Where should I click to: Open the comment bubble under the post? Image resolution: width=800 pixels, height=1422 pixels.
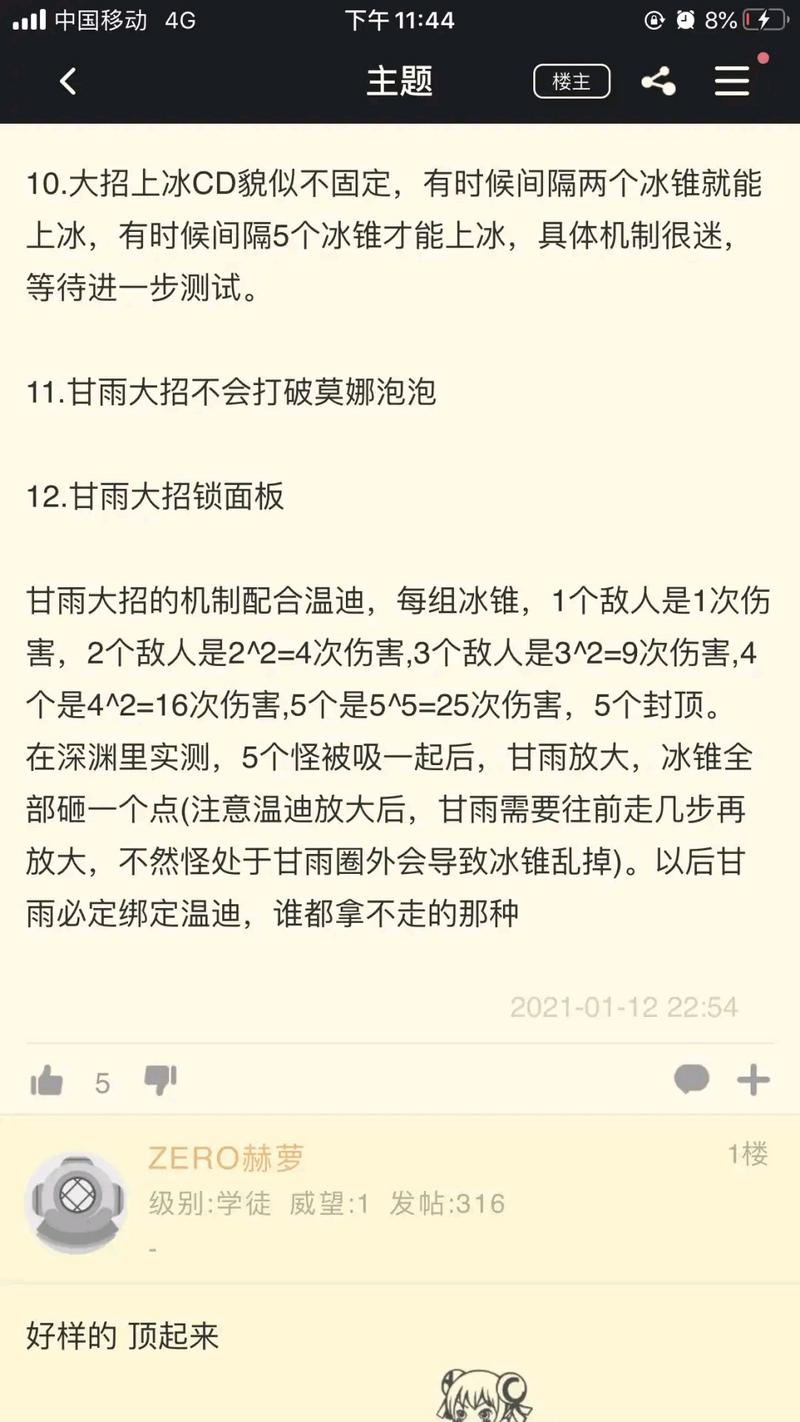pos(691,1079)
